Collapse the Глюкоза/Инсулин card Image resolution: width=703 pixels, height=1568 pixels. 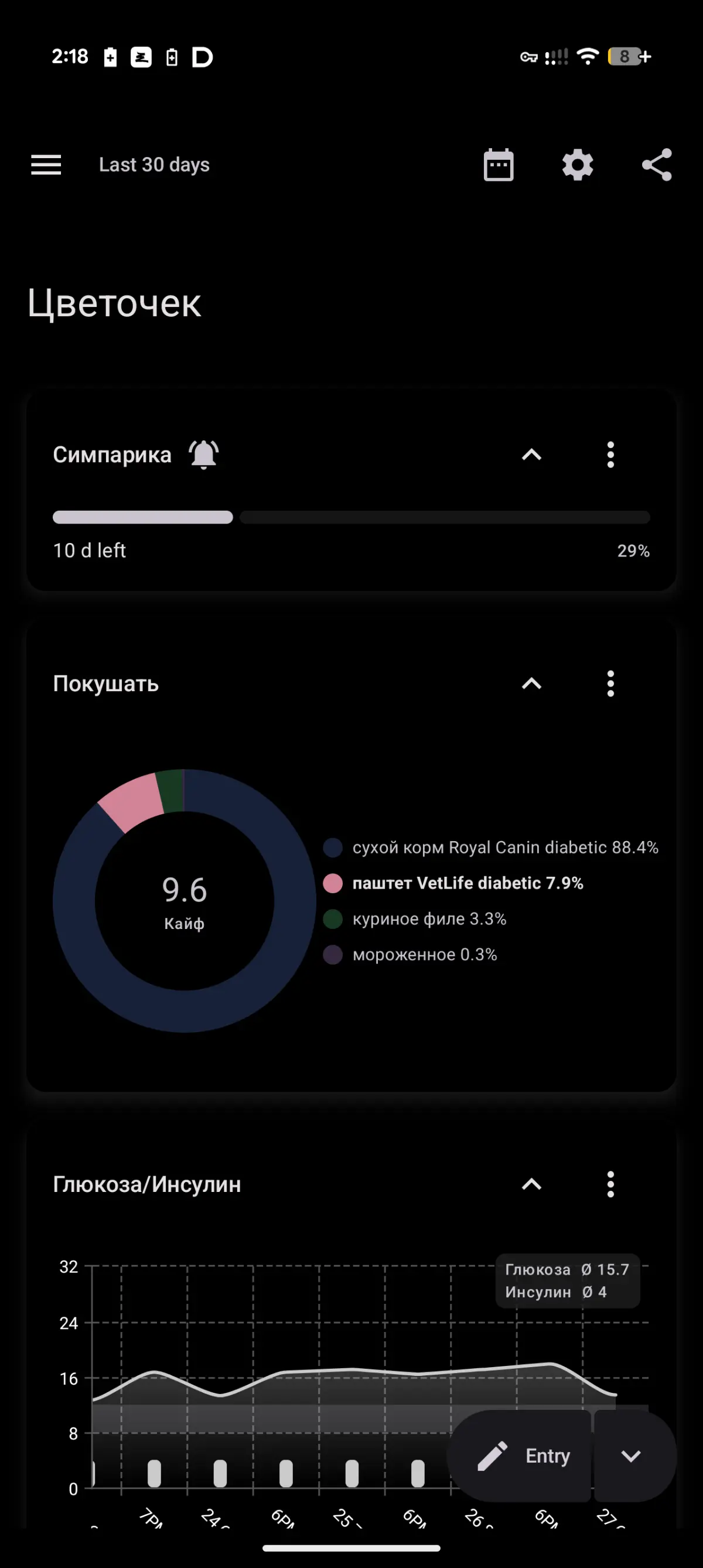[531, 1184]
